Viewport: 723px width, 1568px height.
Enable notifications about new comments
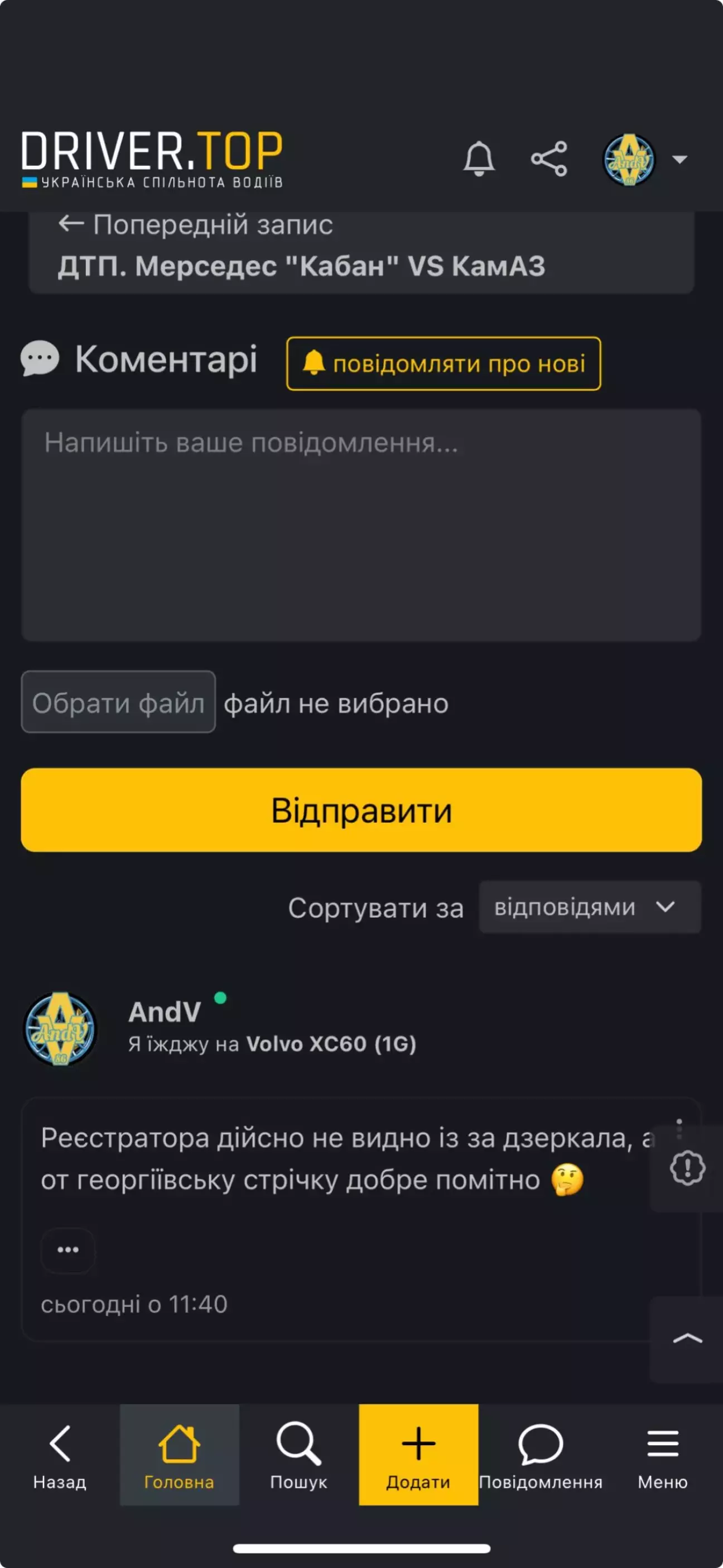click(444, 363)
